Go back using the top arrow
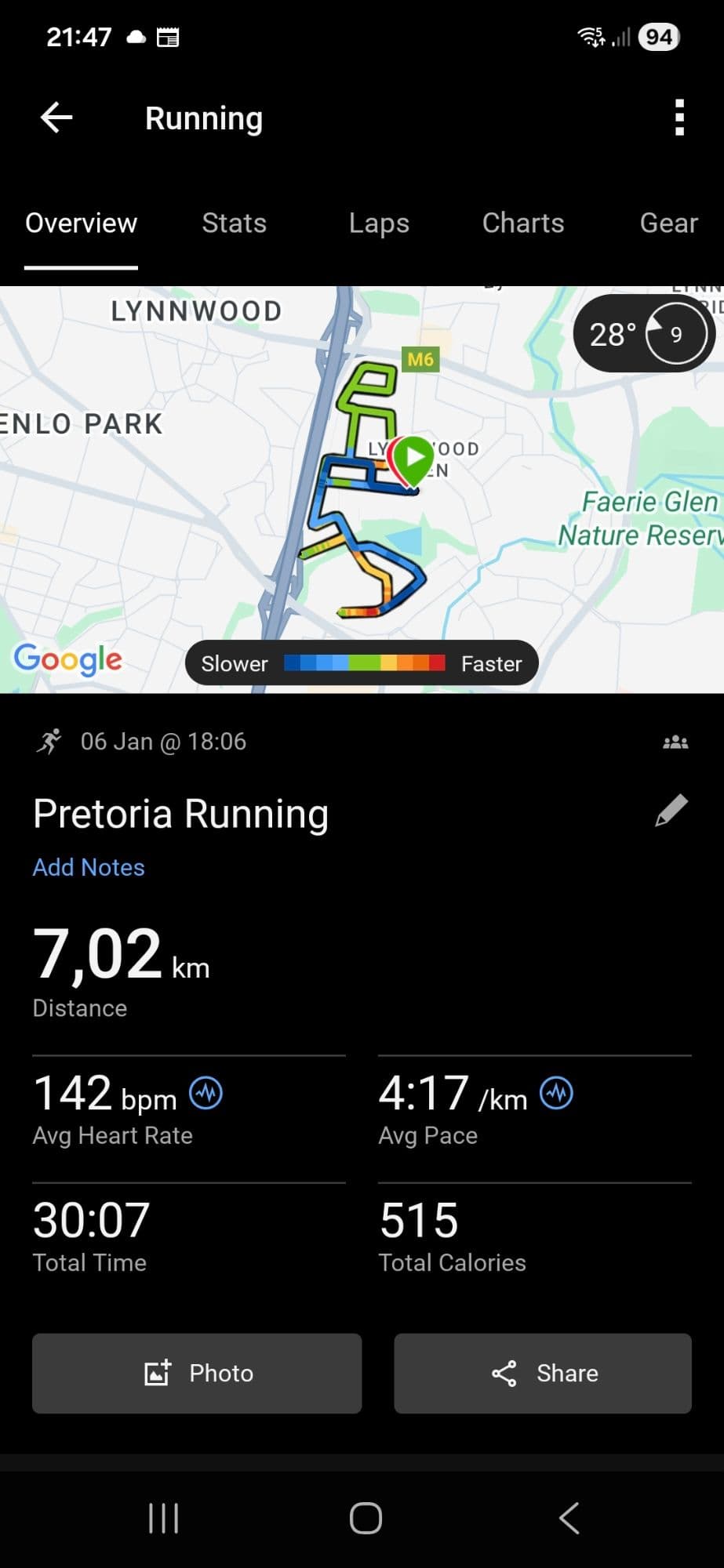The width and height of the screenshot is (724, 1568). 56,118
